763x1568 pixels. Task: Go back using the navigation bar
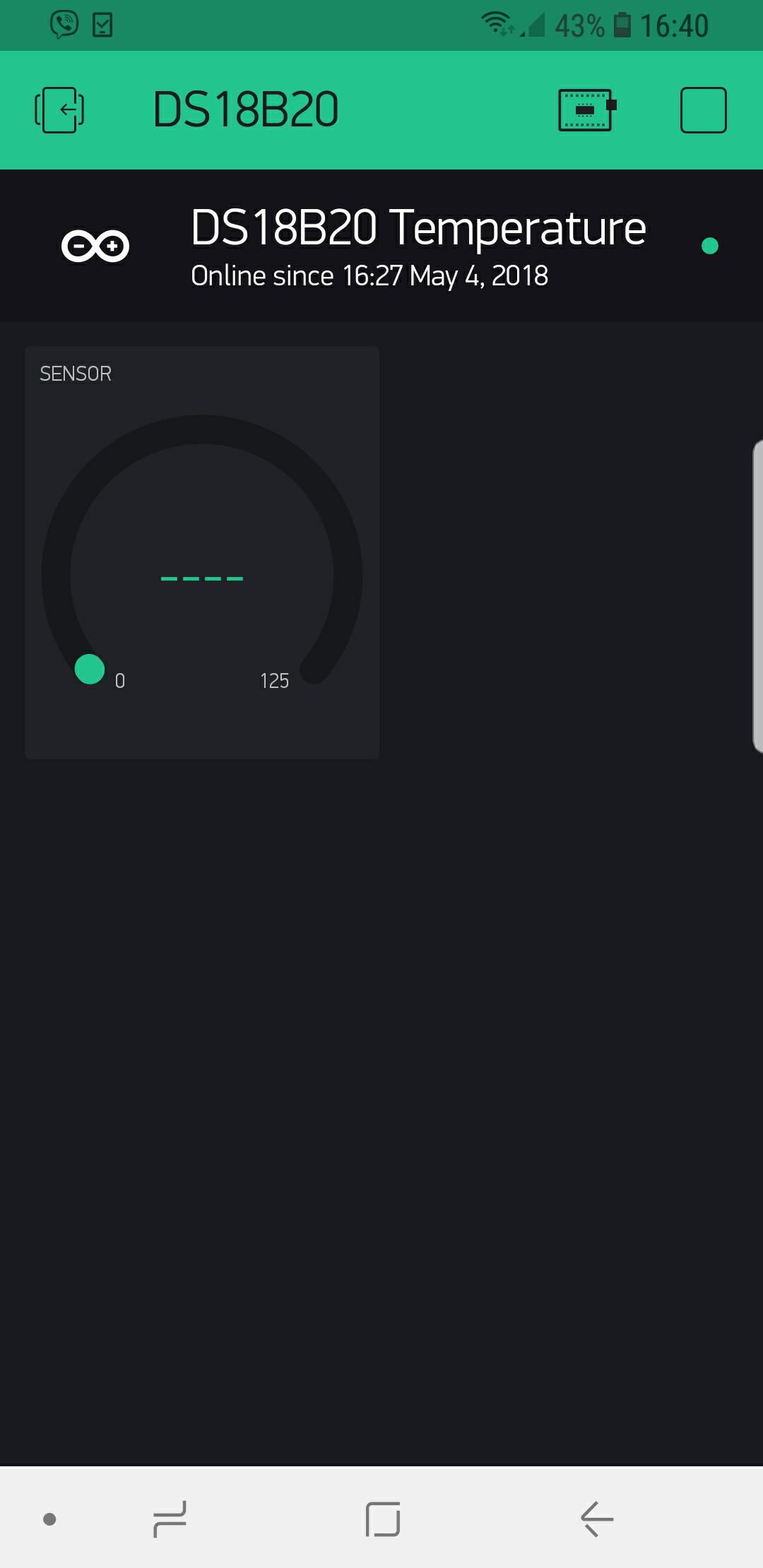597,1519
